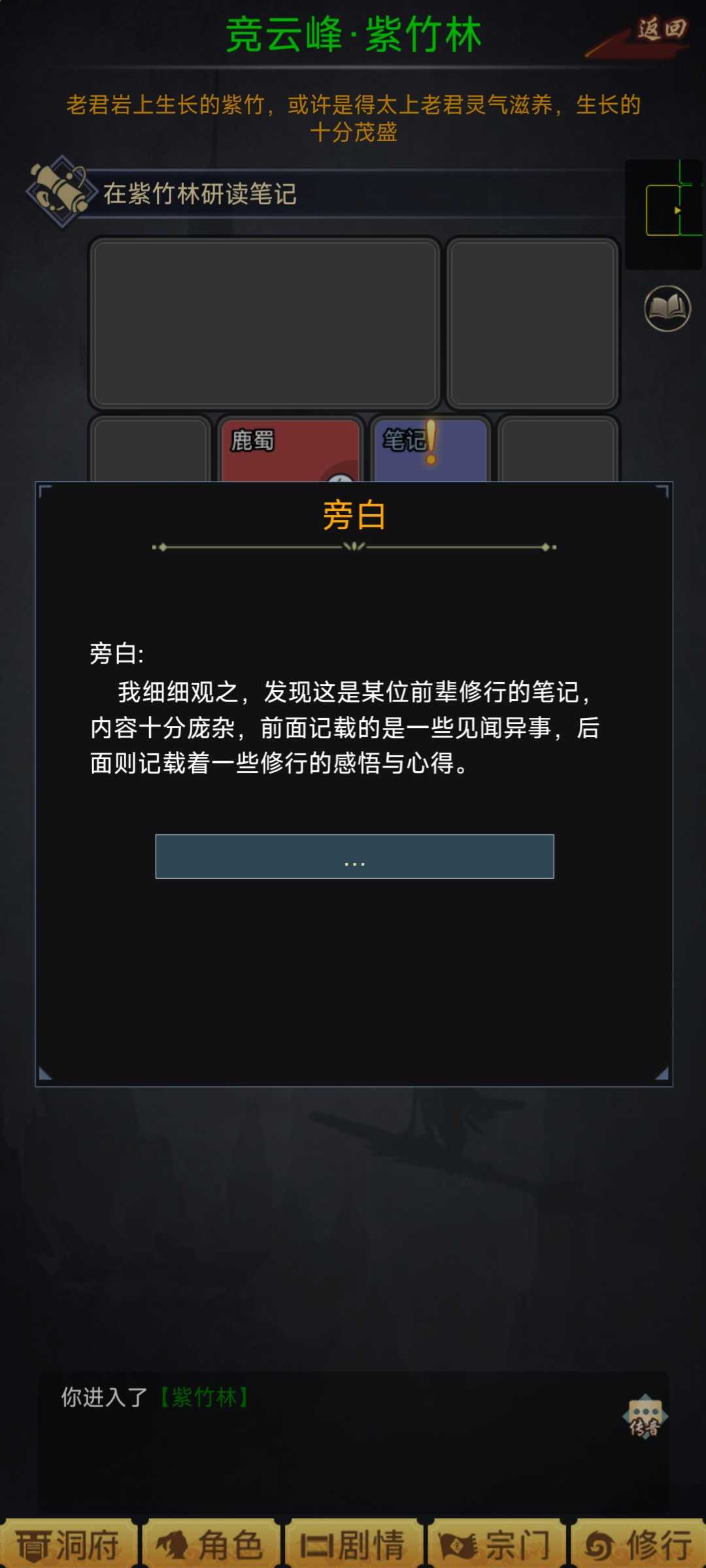Open the 传音 chat icon
706x1568 pixels.
pos(645,1416)
